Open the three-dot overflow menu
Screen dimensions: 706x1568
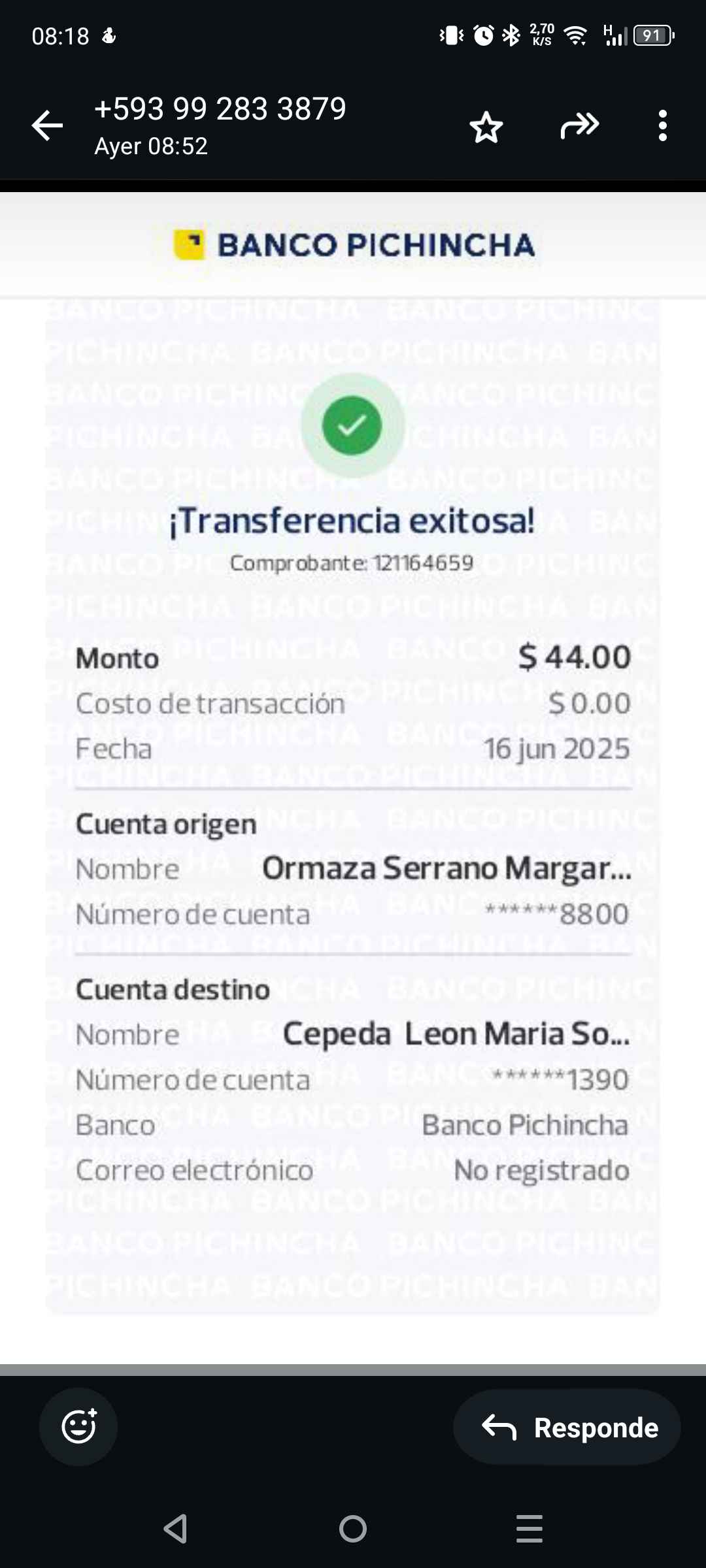[x=662, y=125]
